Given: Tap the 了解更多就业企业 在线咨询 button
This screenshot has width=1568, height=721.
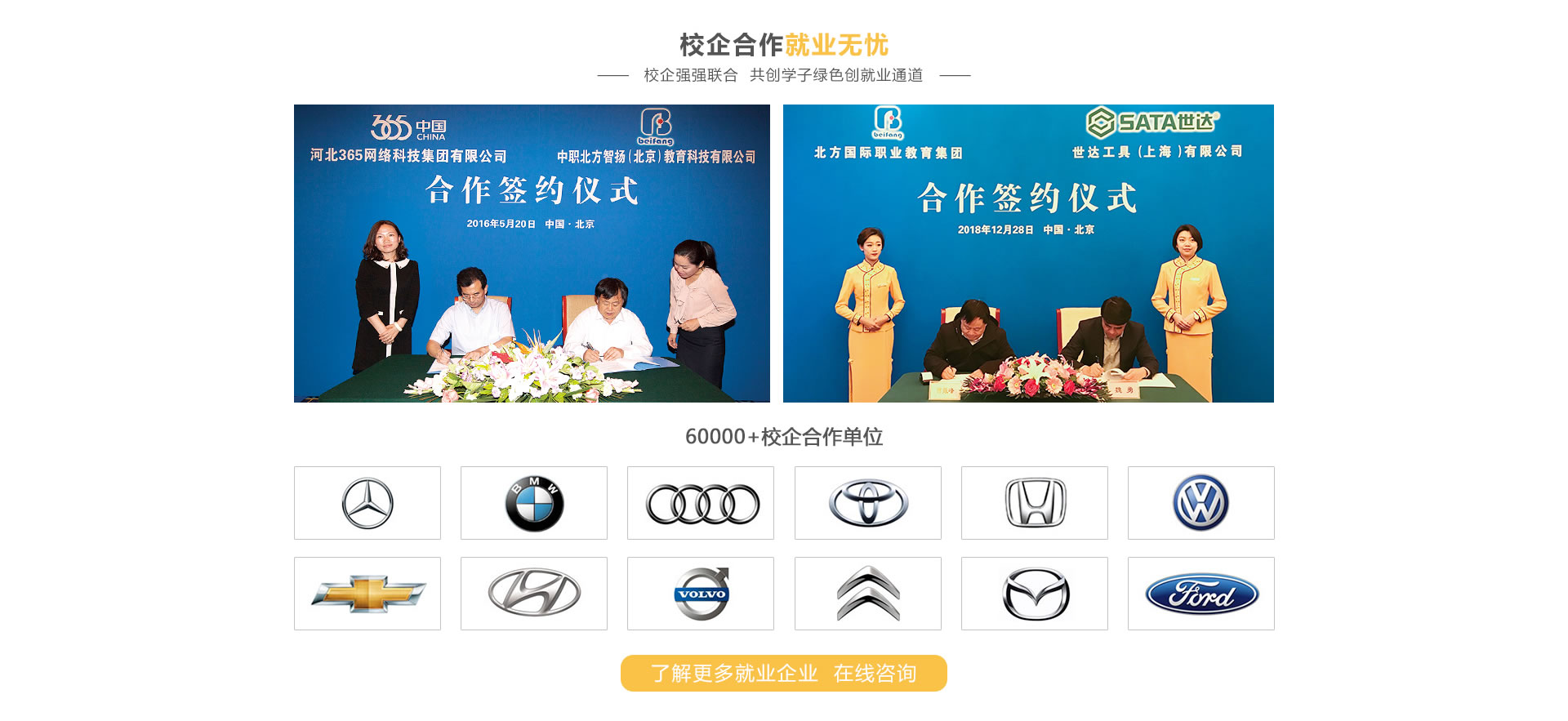Looking at the screenshot, I should pyautogui.click(x=783, y=673).
